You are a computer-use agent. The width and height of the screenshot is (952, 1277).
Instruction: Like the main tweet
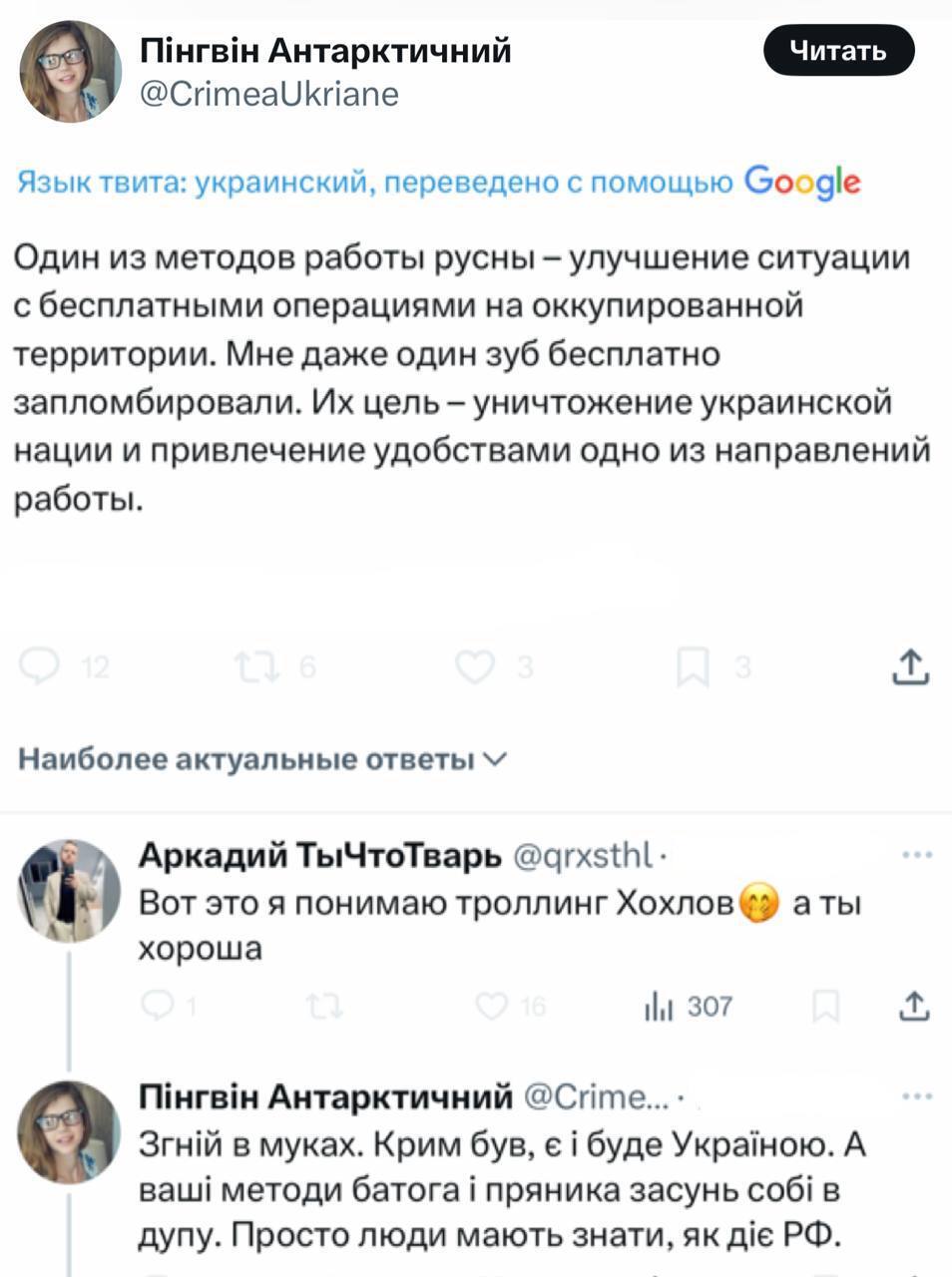475,666
